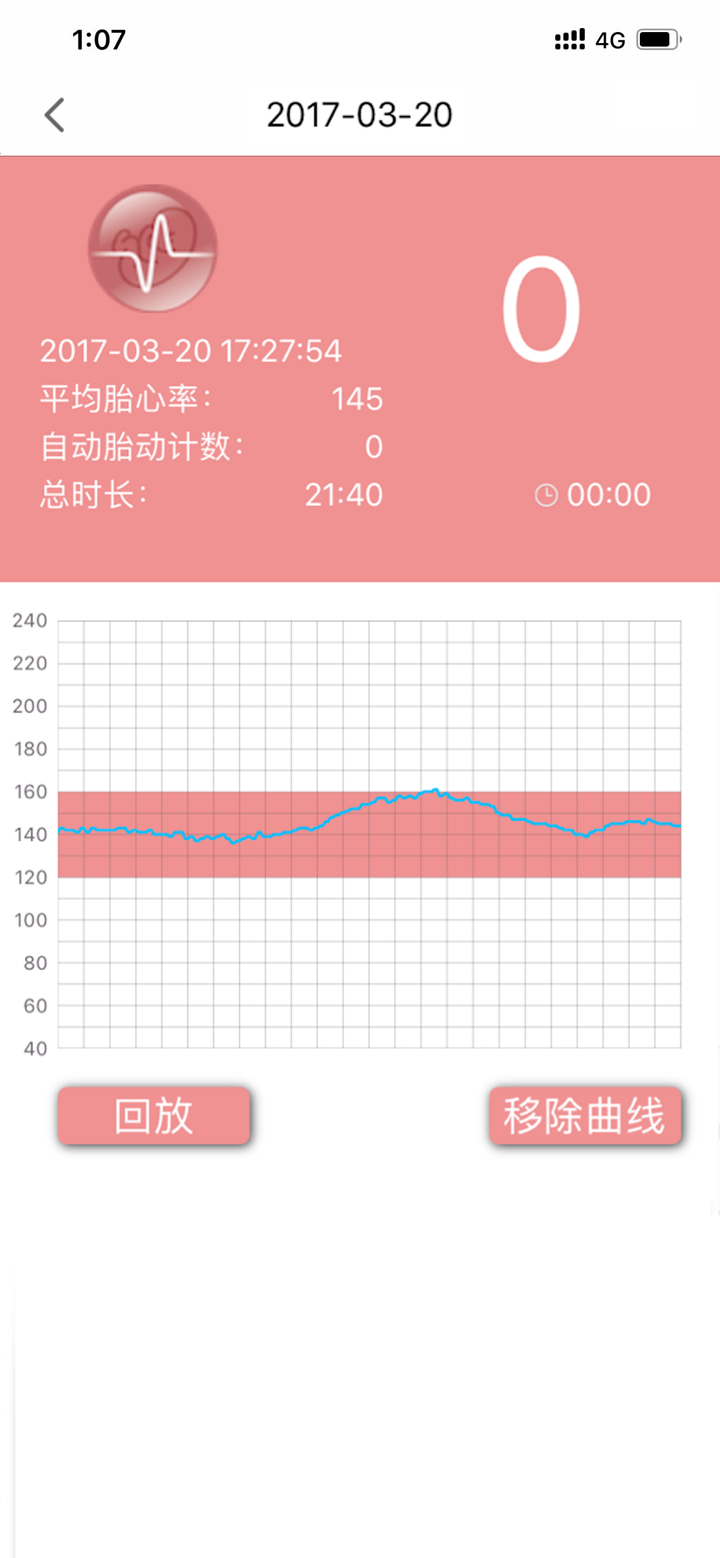This screenshot has height=1558, width=720.
Task: Click the timer icon in the pink panel
Action: pyautogui.click(x=545, y=494)
